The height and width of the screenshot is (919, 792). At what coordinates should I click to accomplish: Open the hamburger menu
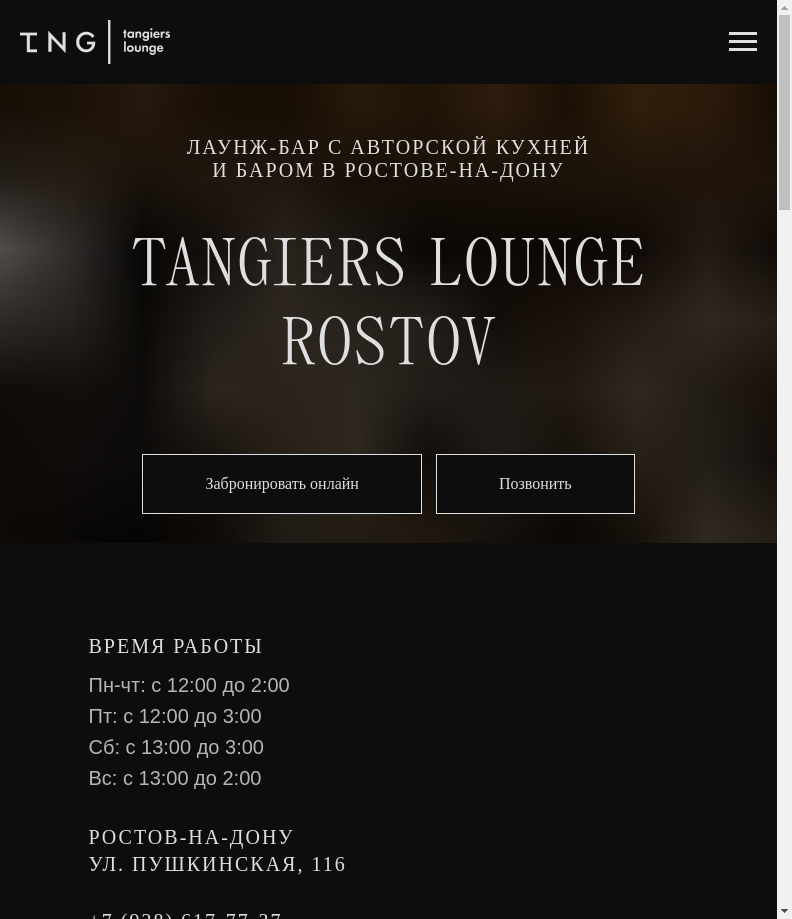[x=742, y=41]
